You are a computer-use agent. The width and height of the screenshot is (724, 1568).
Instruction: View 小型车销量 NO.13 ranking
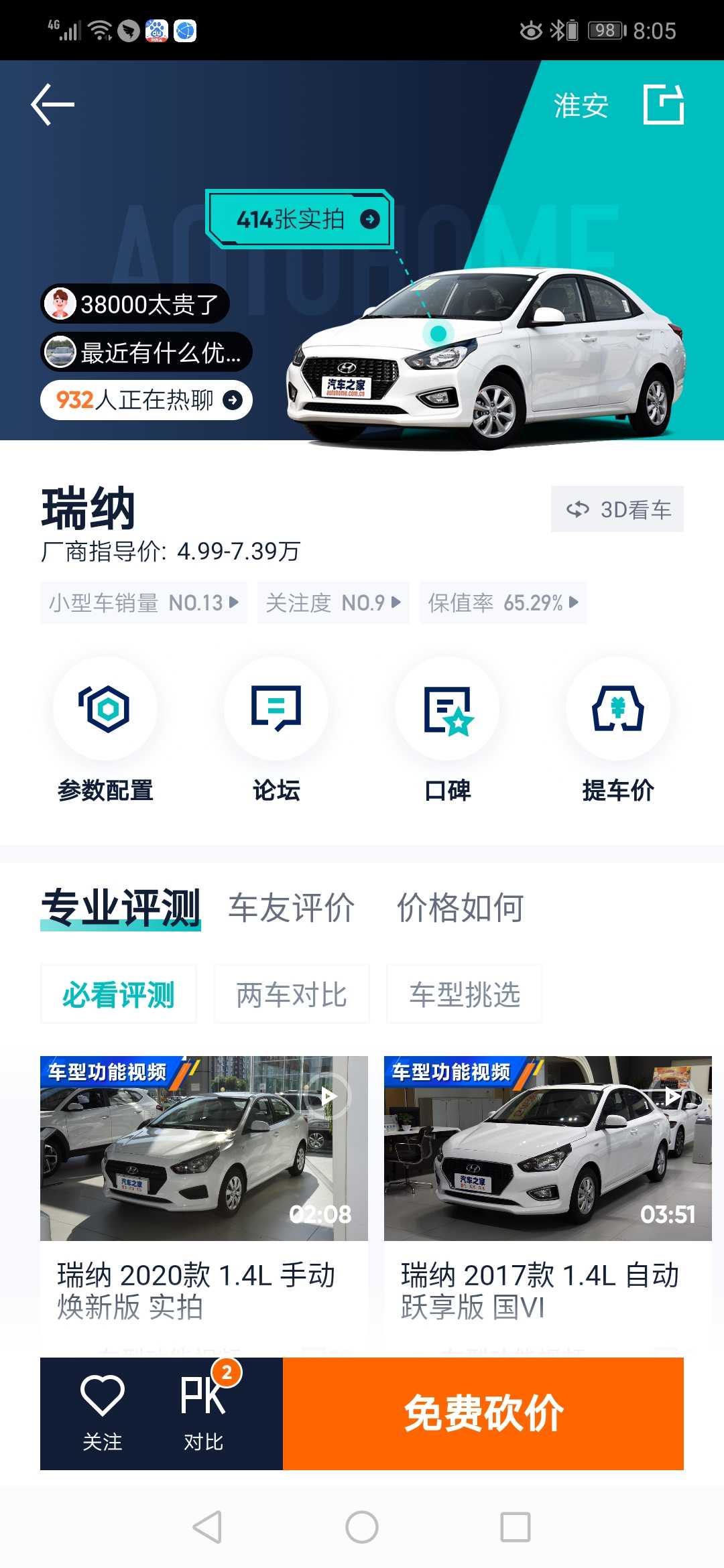coord(143,602)
